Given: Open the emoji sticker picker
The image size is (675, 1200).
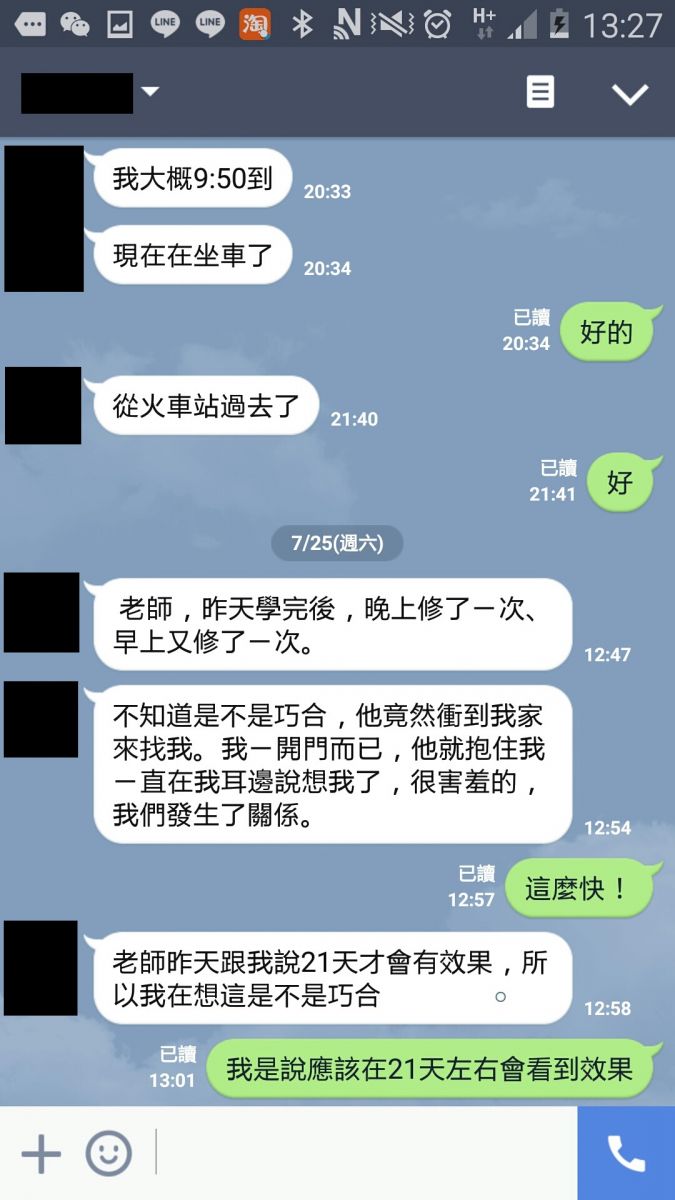Looking at the screenshot, I should coord(108,1153).
